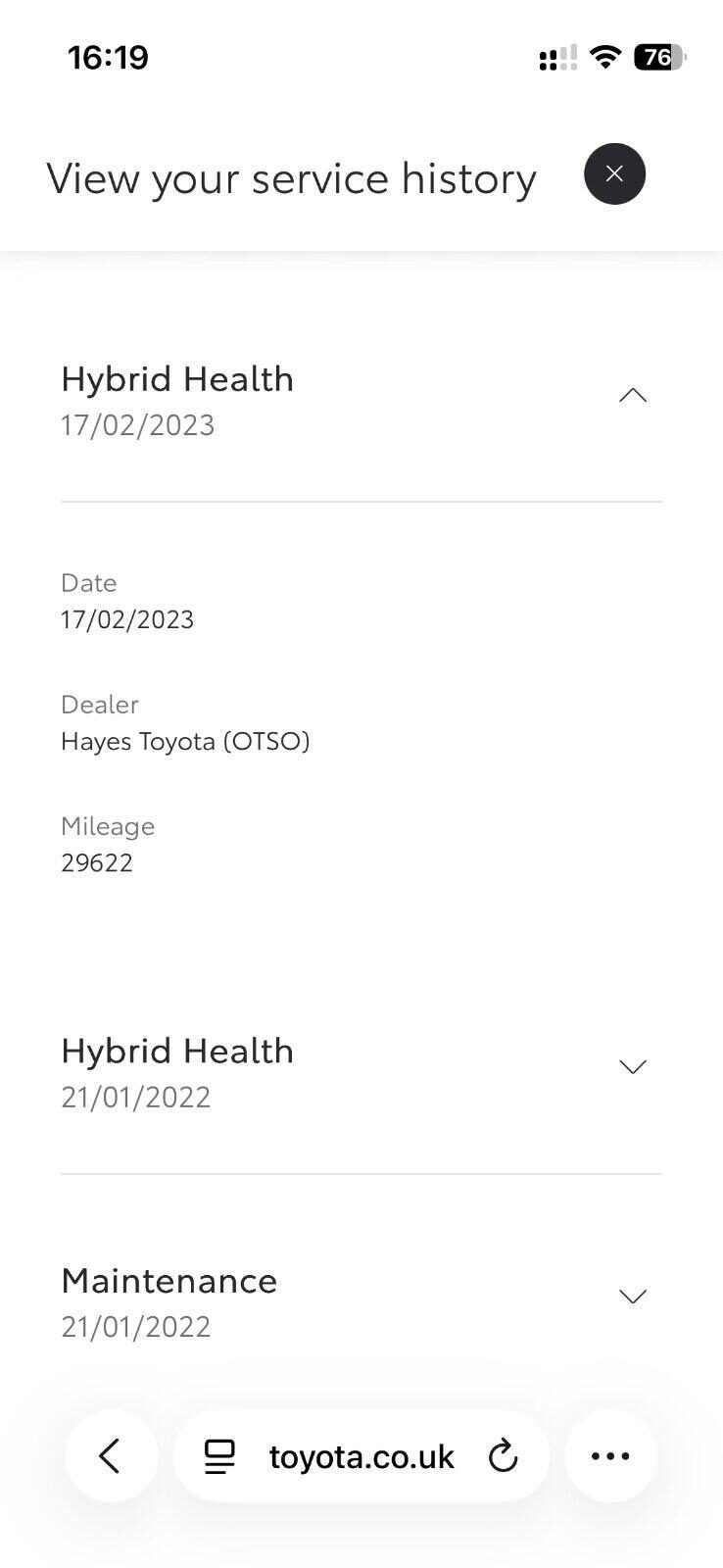Tap the battery indicator showing 76

click(x=657, y=58)
